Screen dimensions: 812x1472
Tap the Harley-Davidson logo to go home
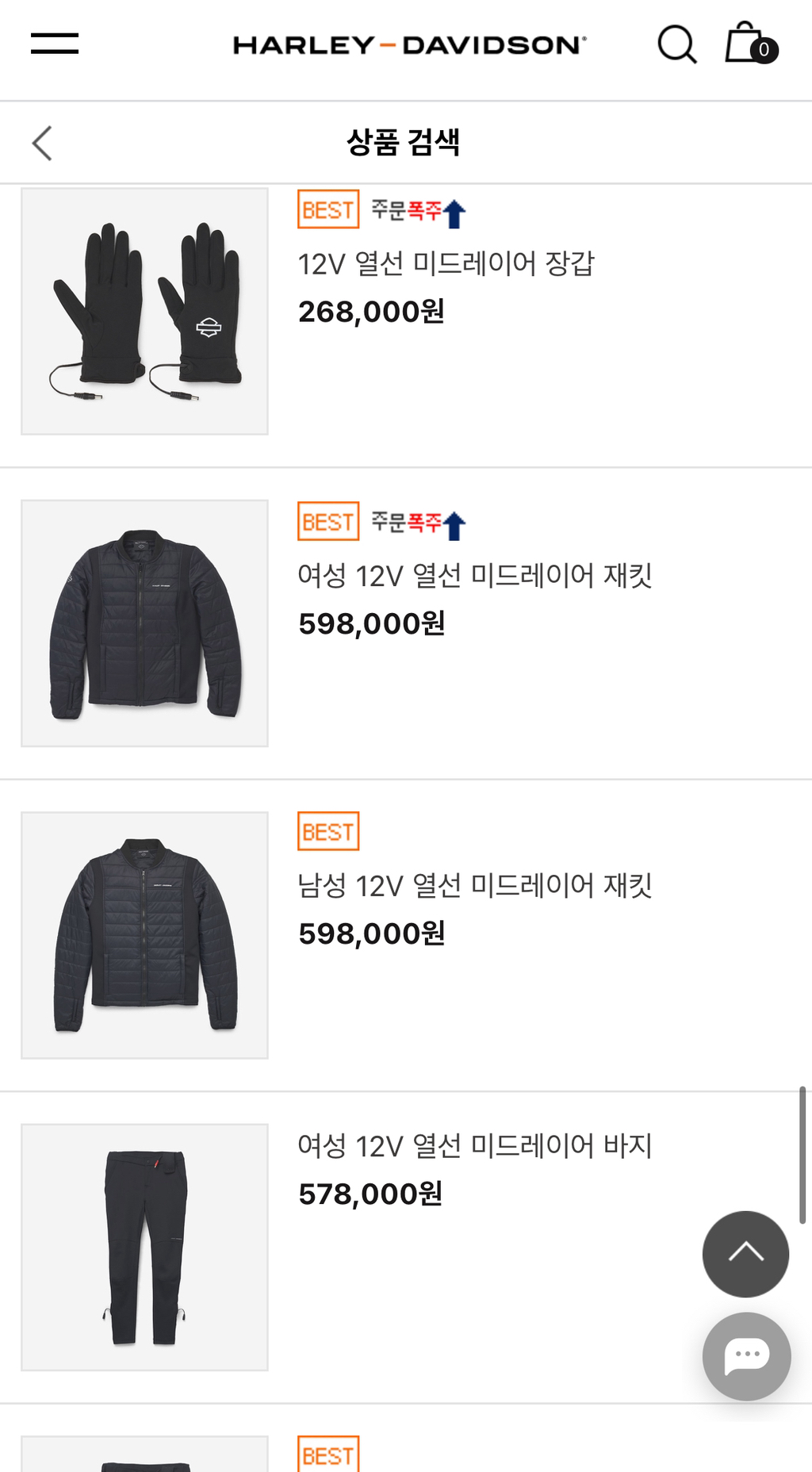pos(409,45)
